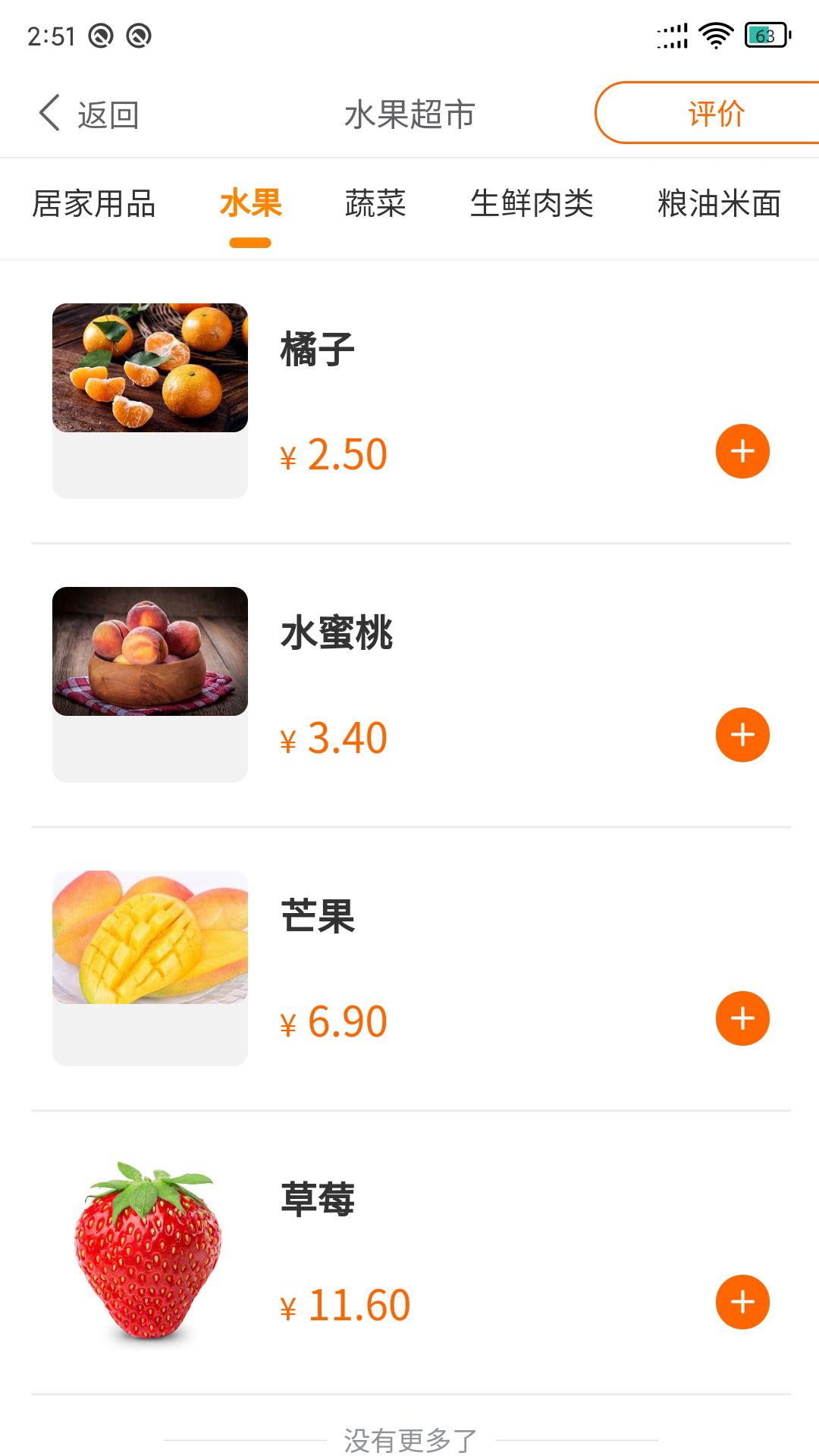Open the 水蜜桃 product image

click(150, 651)
